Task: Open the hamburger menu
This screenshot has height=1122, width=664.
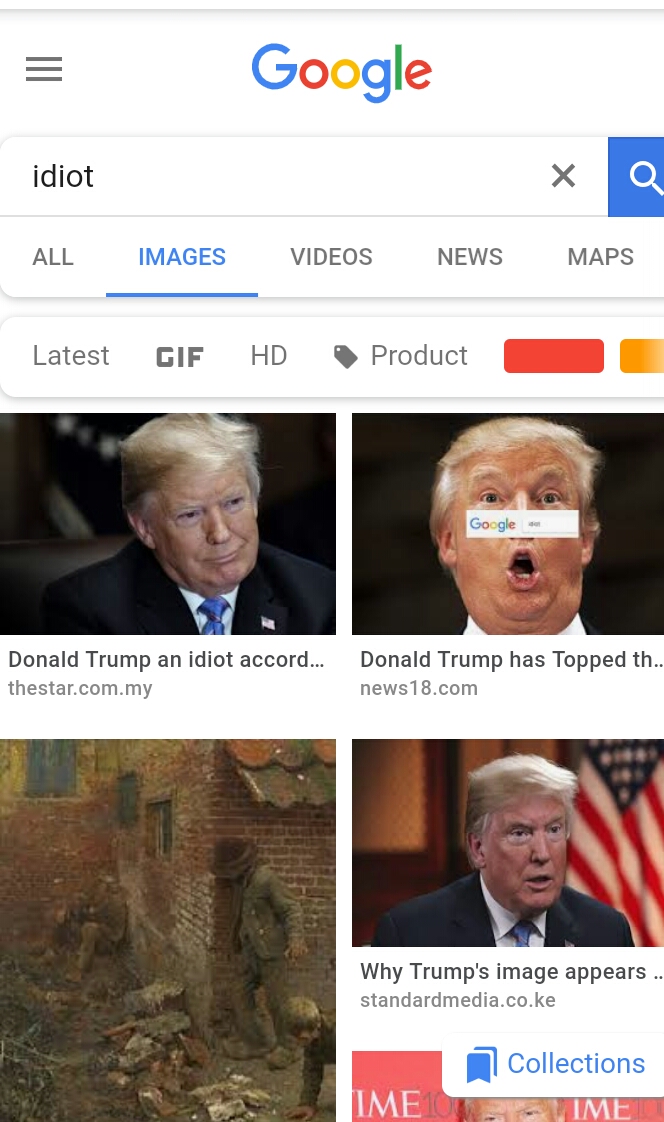Action: click(x=44, y=69)
